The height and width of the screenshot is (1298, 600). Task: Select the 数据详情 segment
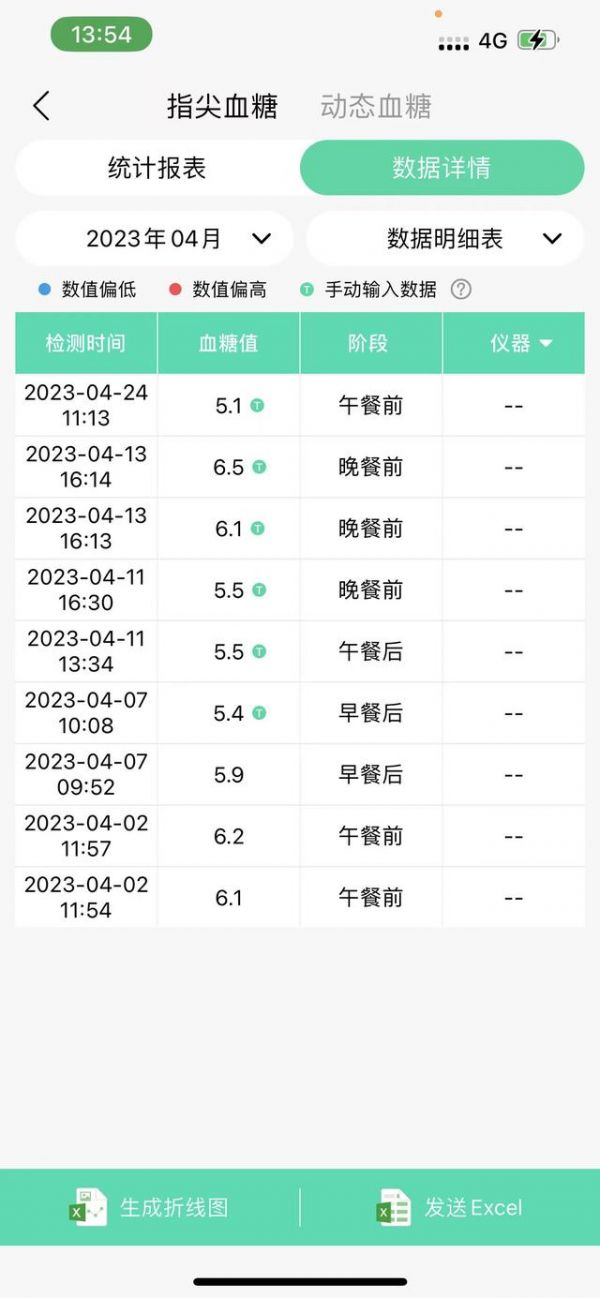(442, 168)
